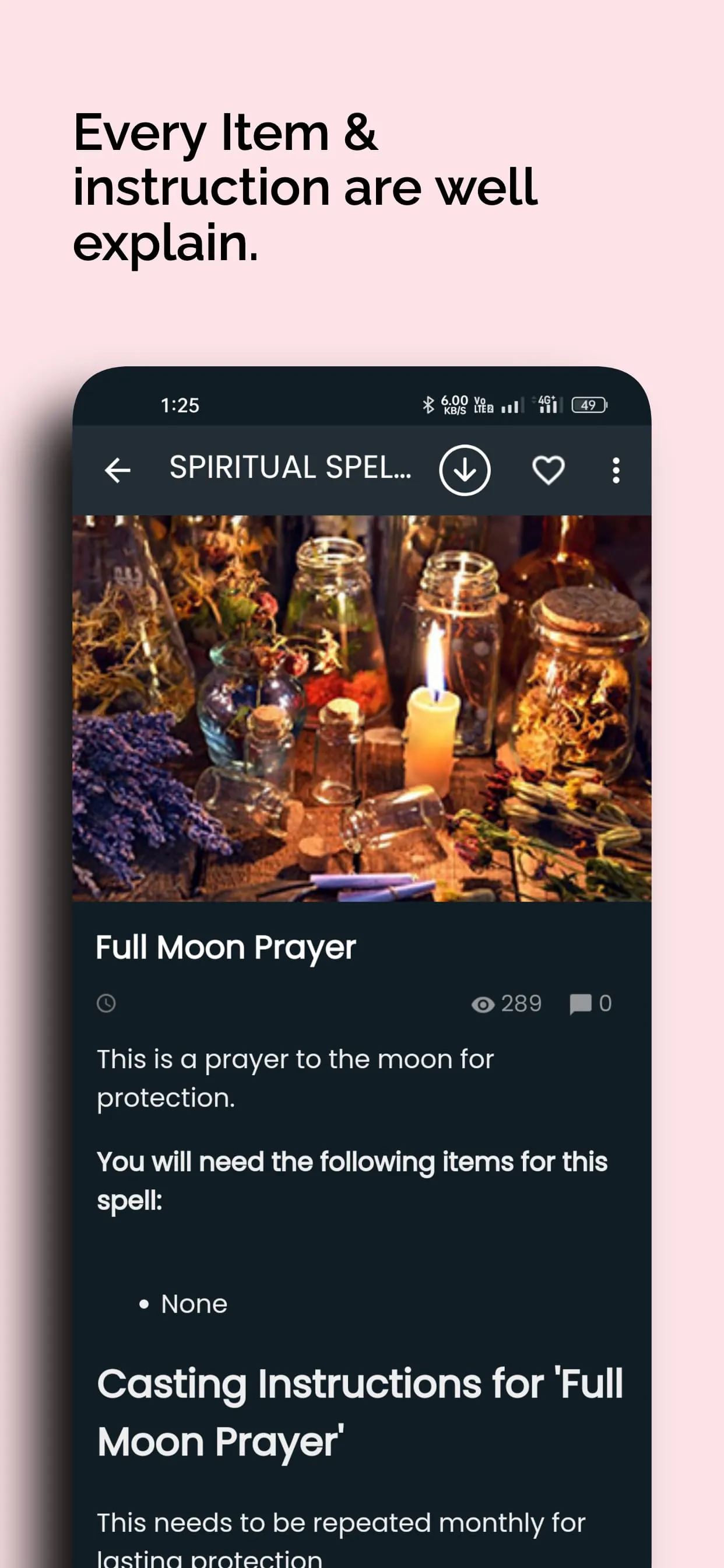724x1568 pixels.
Task: Tap the download icon in the top bar
Action: [x=465, y=470]
